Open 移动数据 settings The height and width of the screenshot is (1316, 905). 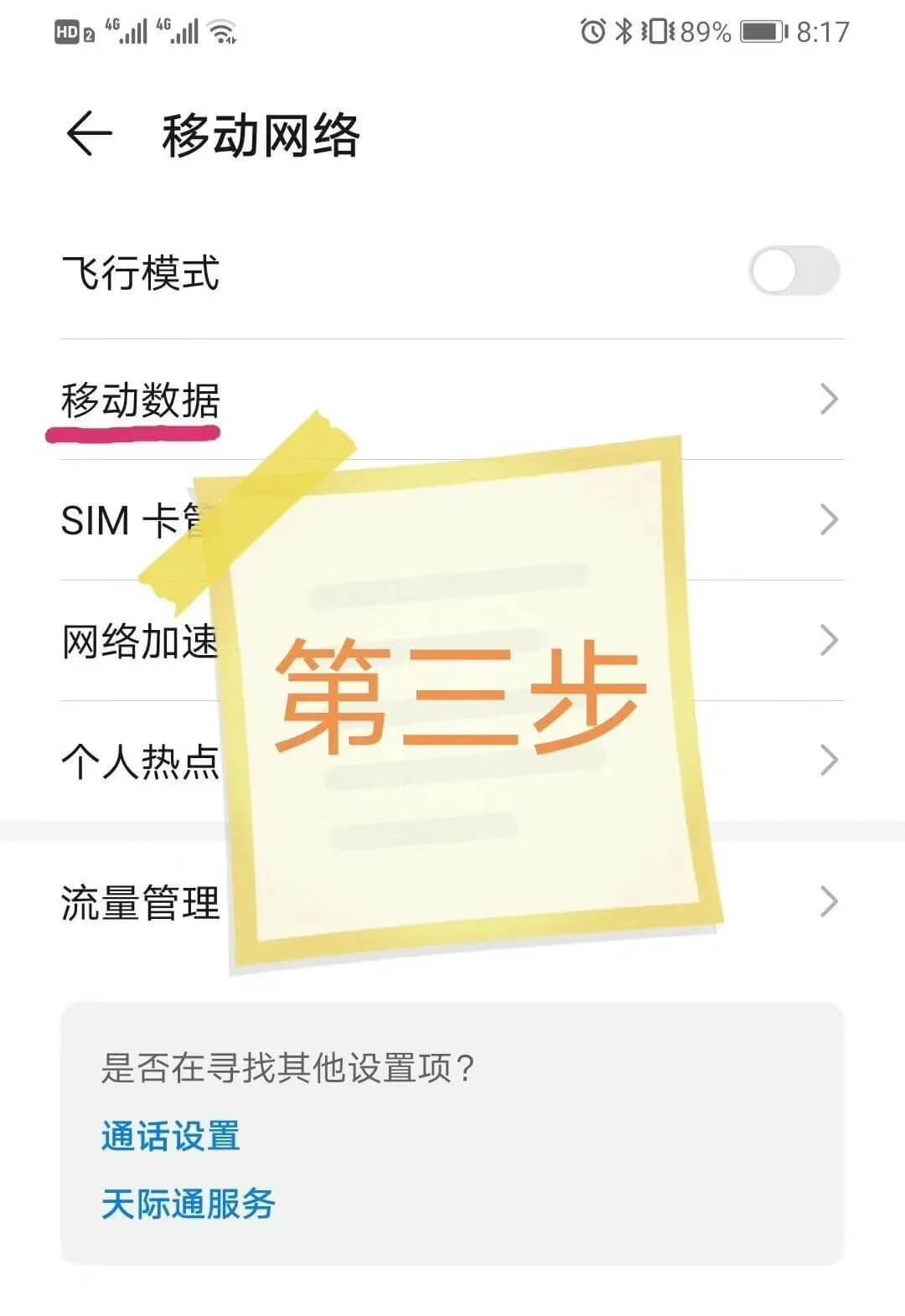click(x=141, y=400)
